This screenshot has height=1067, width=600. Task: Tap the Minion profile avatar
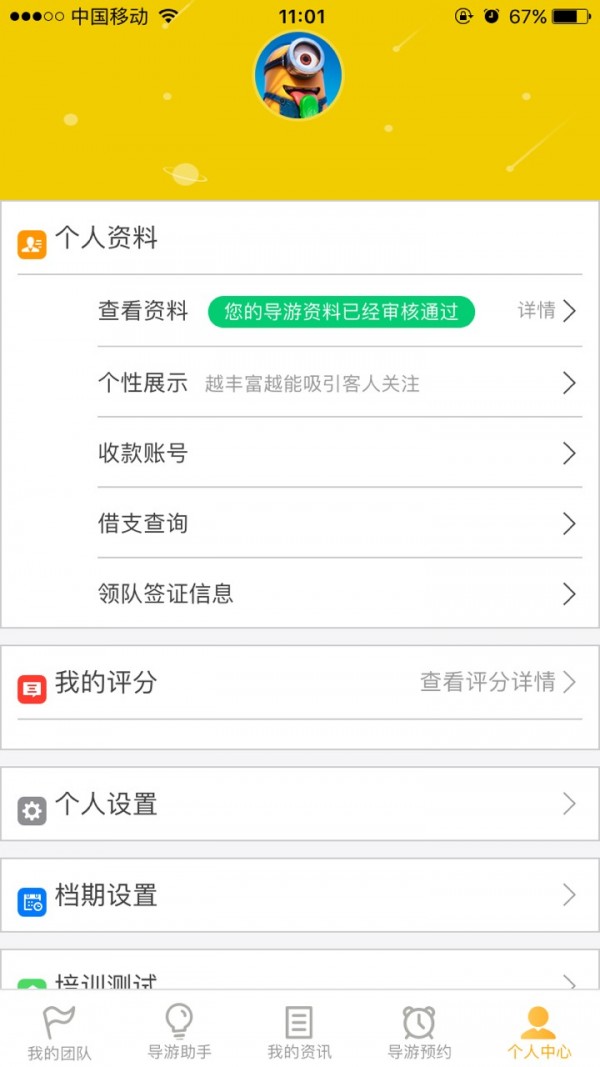click(298, 76)
